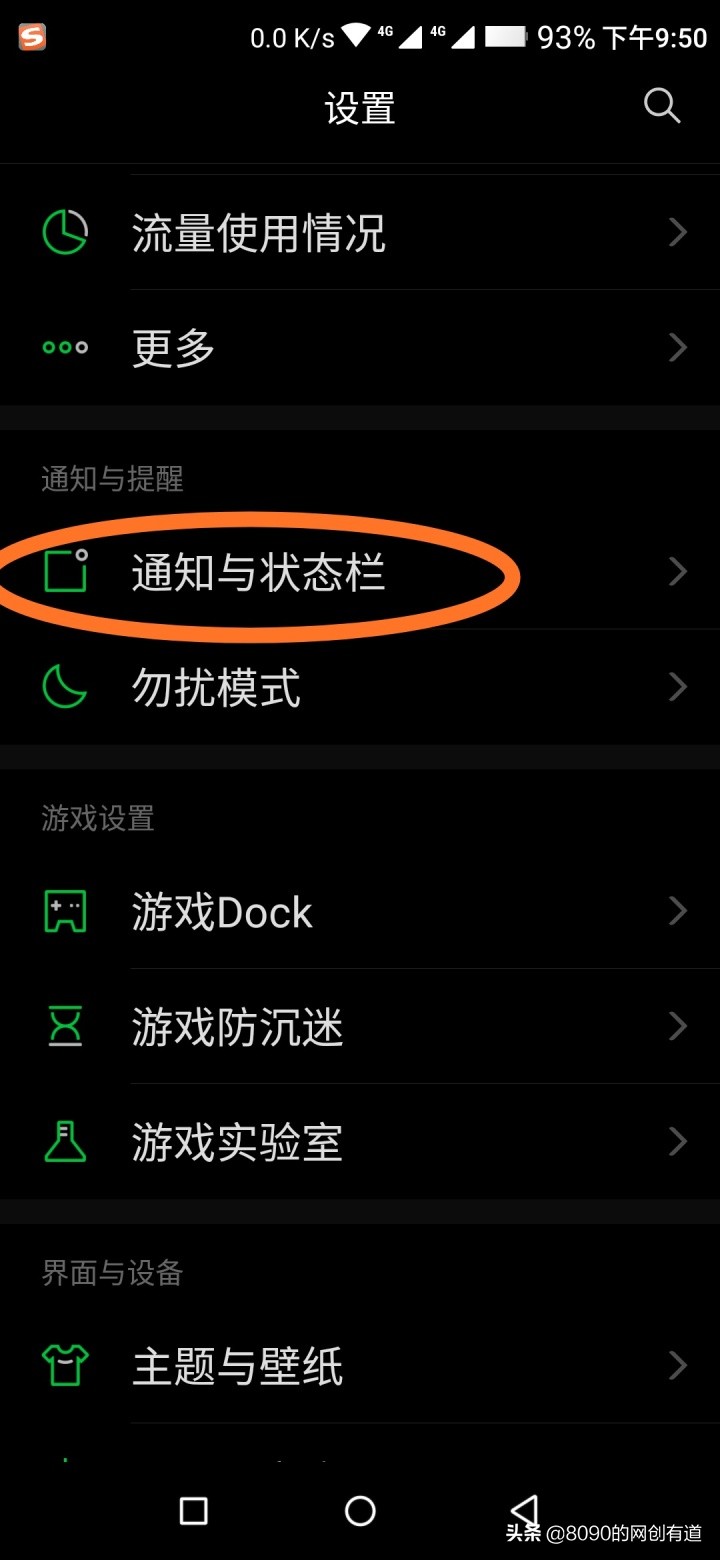Click the 游戏防沉迷 hourglass icon
The image size is (720, 1560).
pos(64,1027)
